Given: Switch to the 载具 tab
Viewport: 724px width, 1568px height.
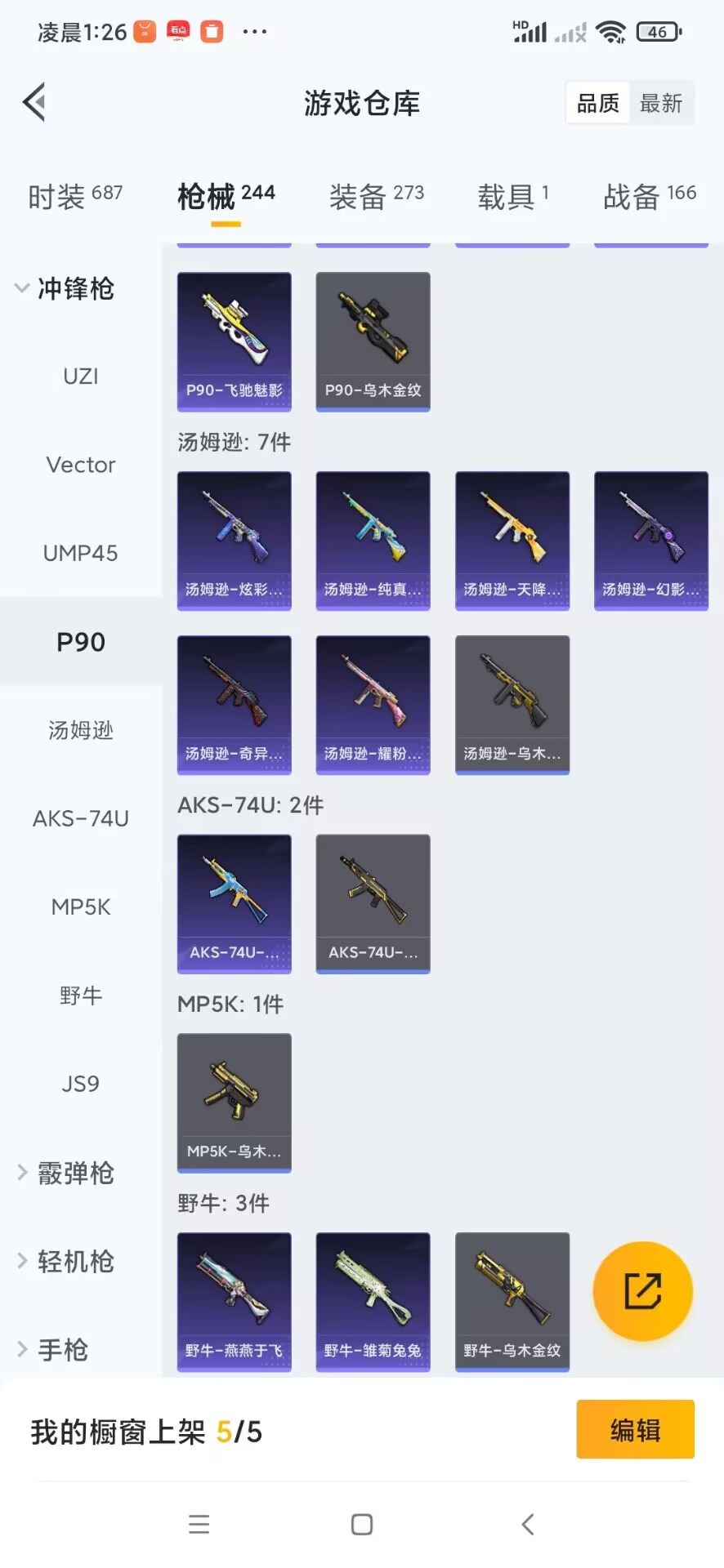Looking at the screenshot, I should [512, 196].
